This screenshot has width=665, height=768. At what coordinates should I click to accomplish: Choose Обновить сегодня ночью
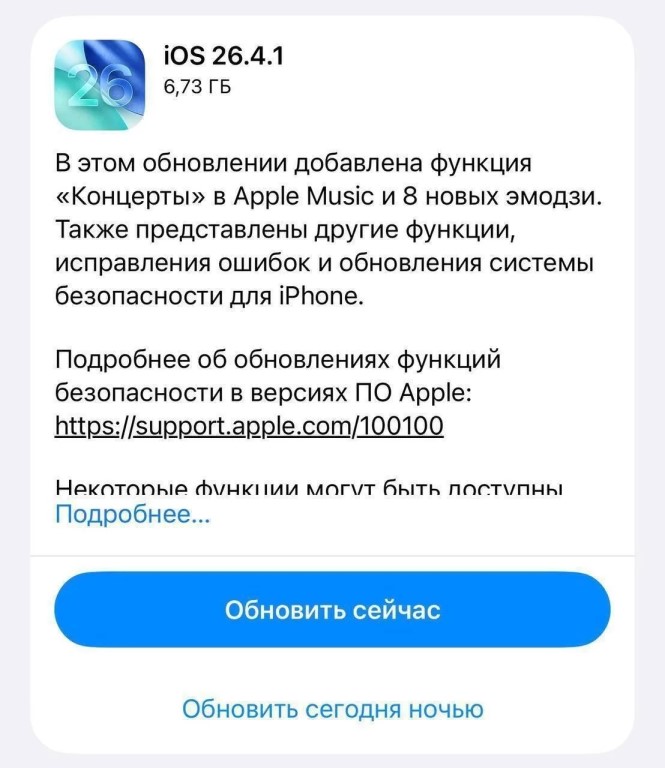332,710
